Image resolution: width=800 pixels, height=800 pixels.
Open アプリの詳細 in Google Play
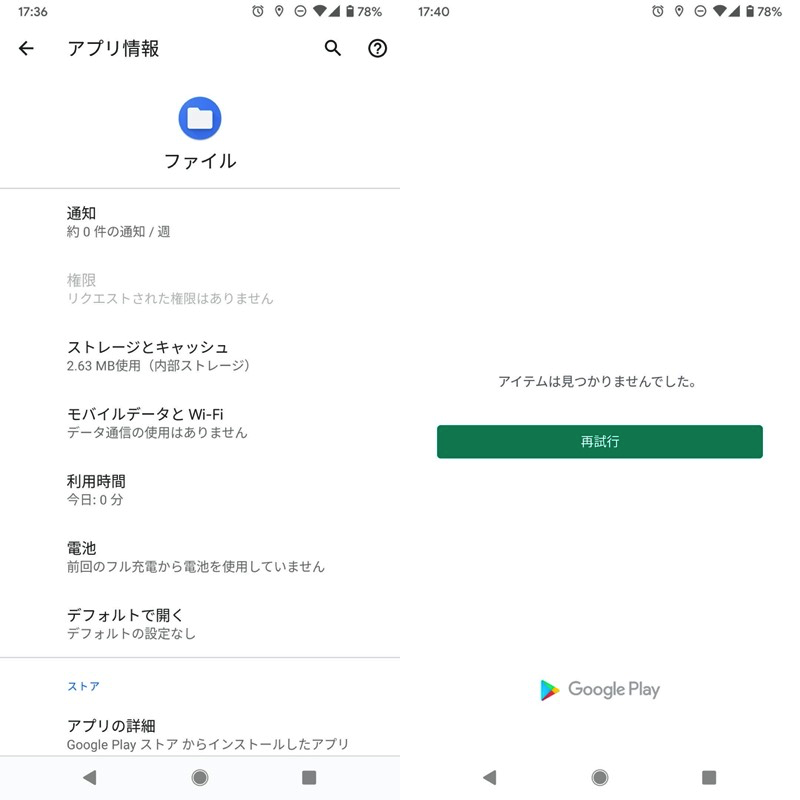(200, 734)
